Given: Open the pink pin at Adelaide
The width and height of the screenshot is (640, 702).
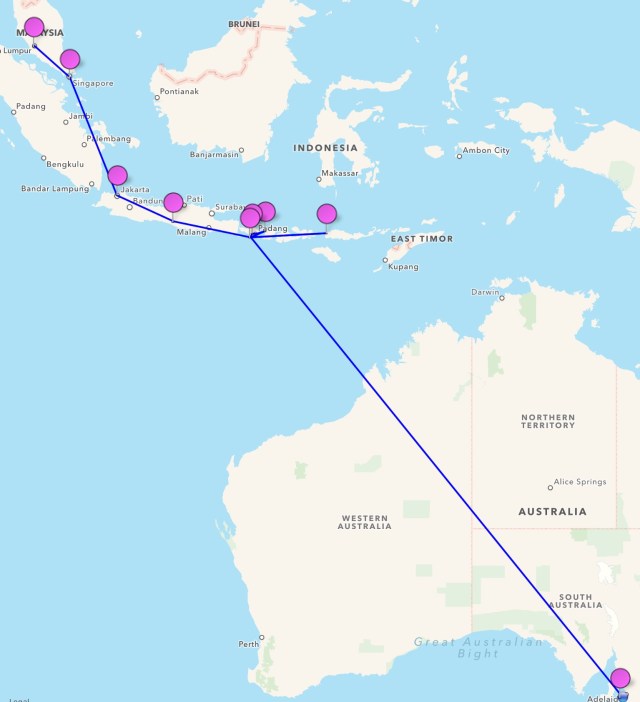Looking at the screenshot, I should point(620,678).
